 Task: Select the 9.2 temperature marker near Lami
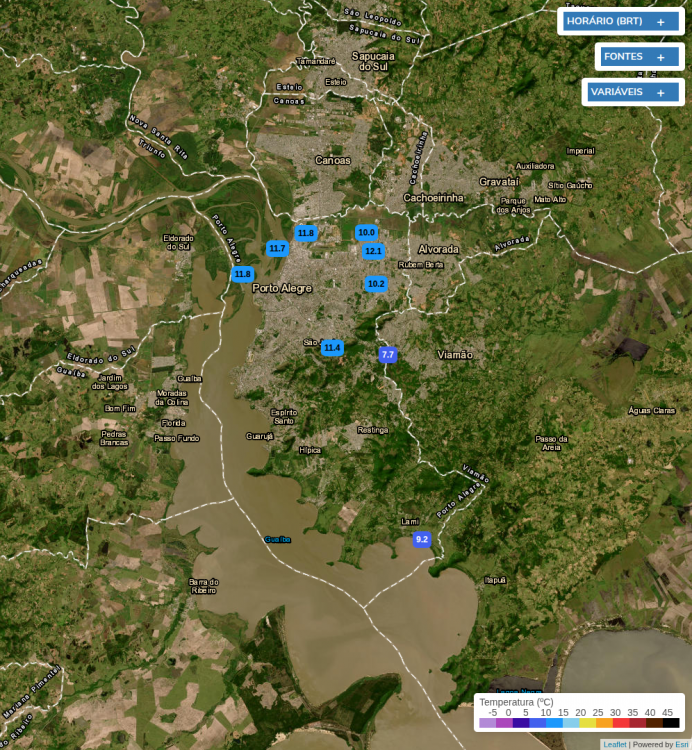click(422, 539)
